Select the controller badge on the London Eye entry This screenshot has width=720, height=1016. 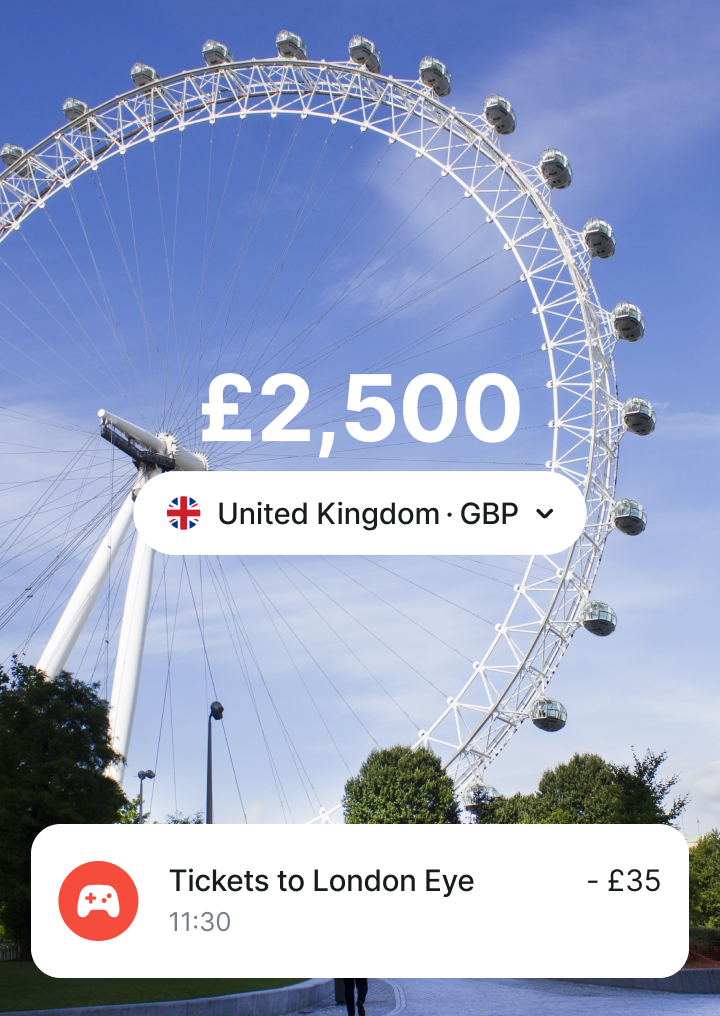[97, 899]
